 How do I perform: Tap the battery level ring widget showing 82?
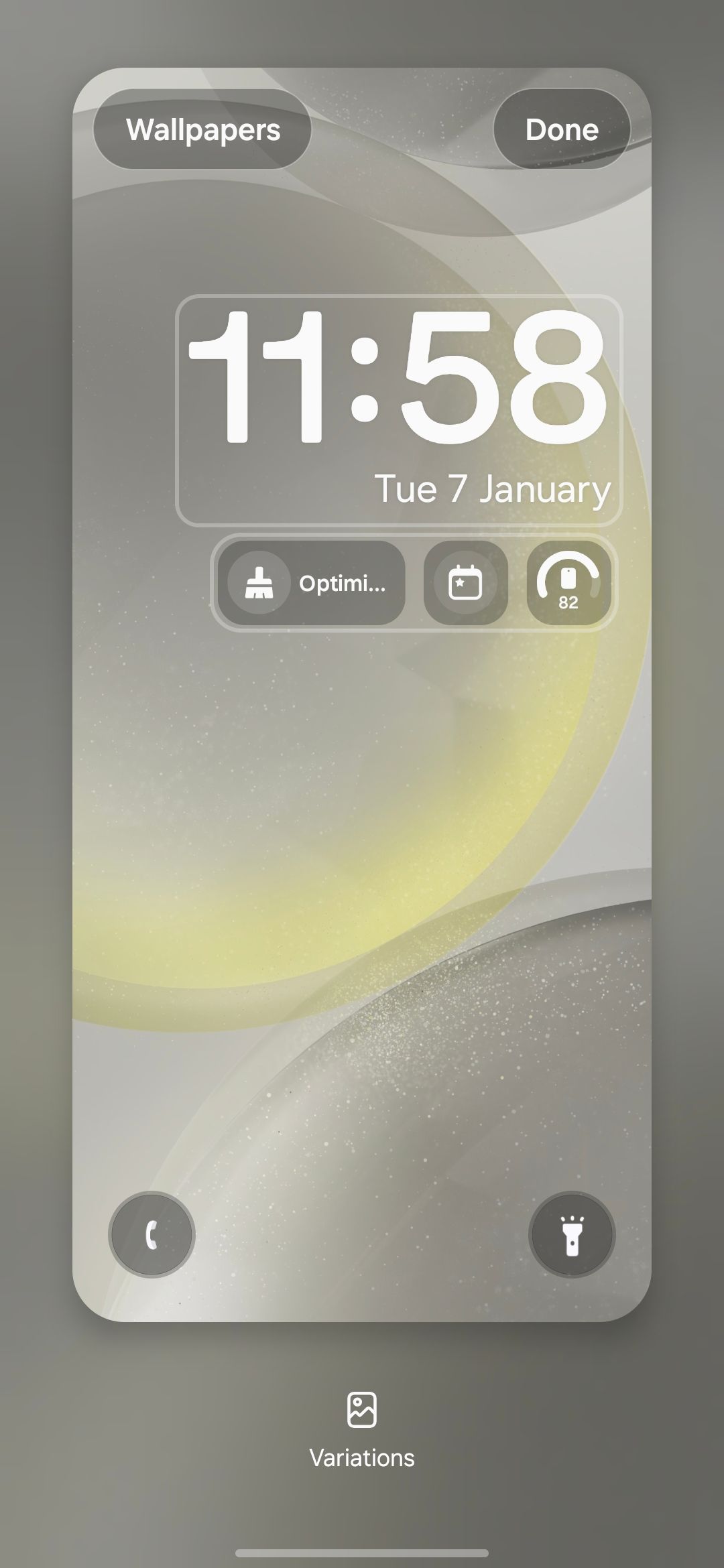point(568,584)
